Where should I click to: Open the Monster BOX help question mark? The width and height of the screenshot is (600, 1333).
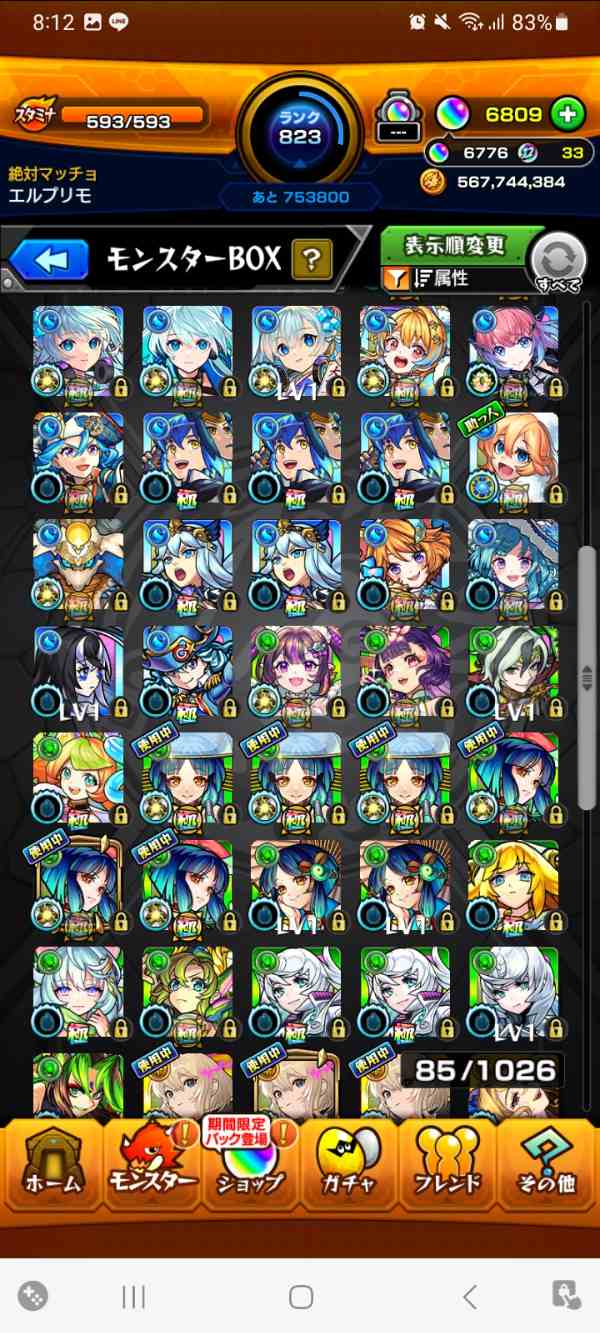coord(312,261)
